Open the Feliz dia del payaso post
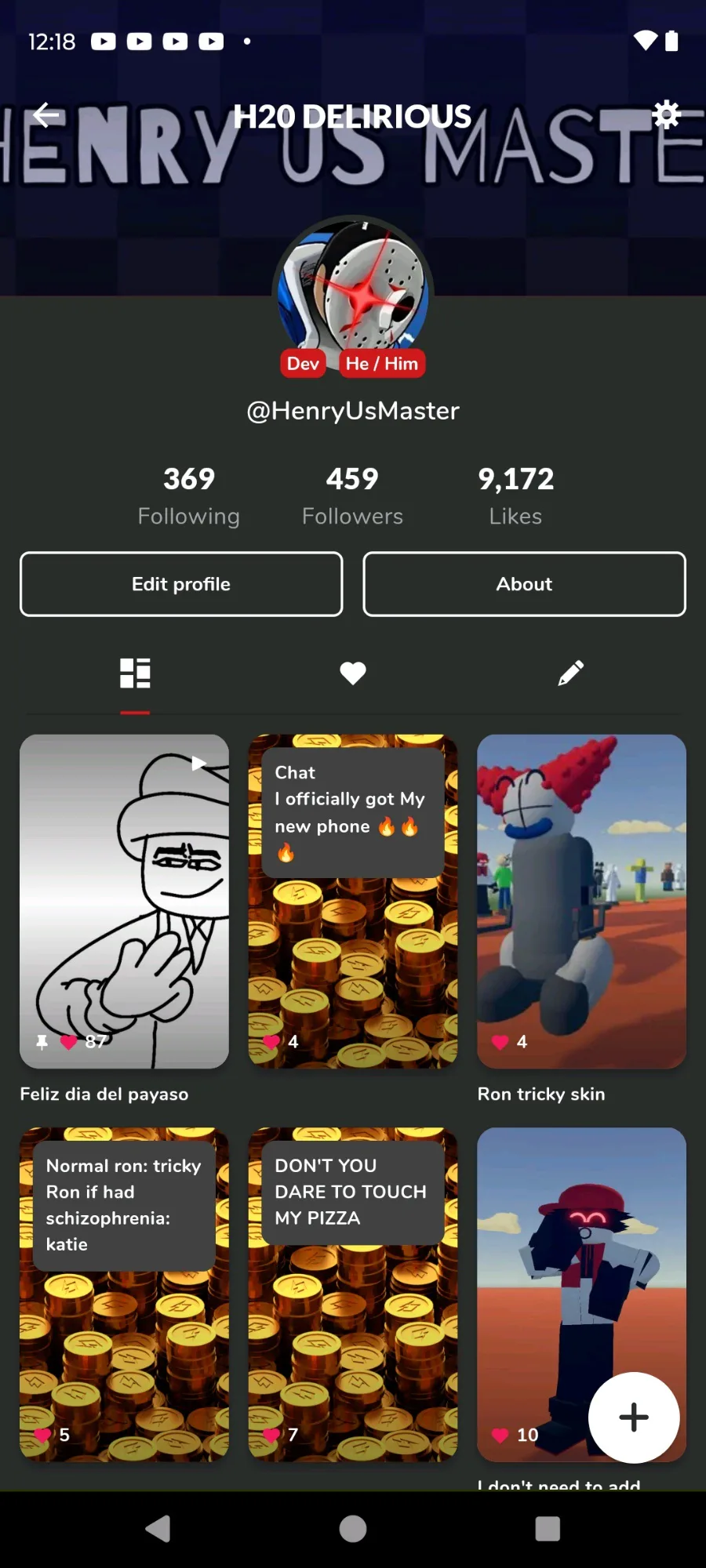 point(124,902)
